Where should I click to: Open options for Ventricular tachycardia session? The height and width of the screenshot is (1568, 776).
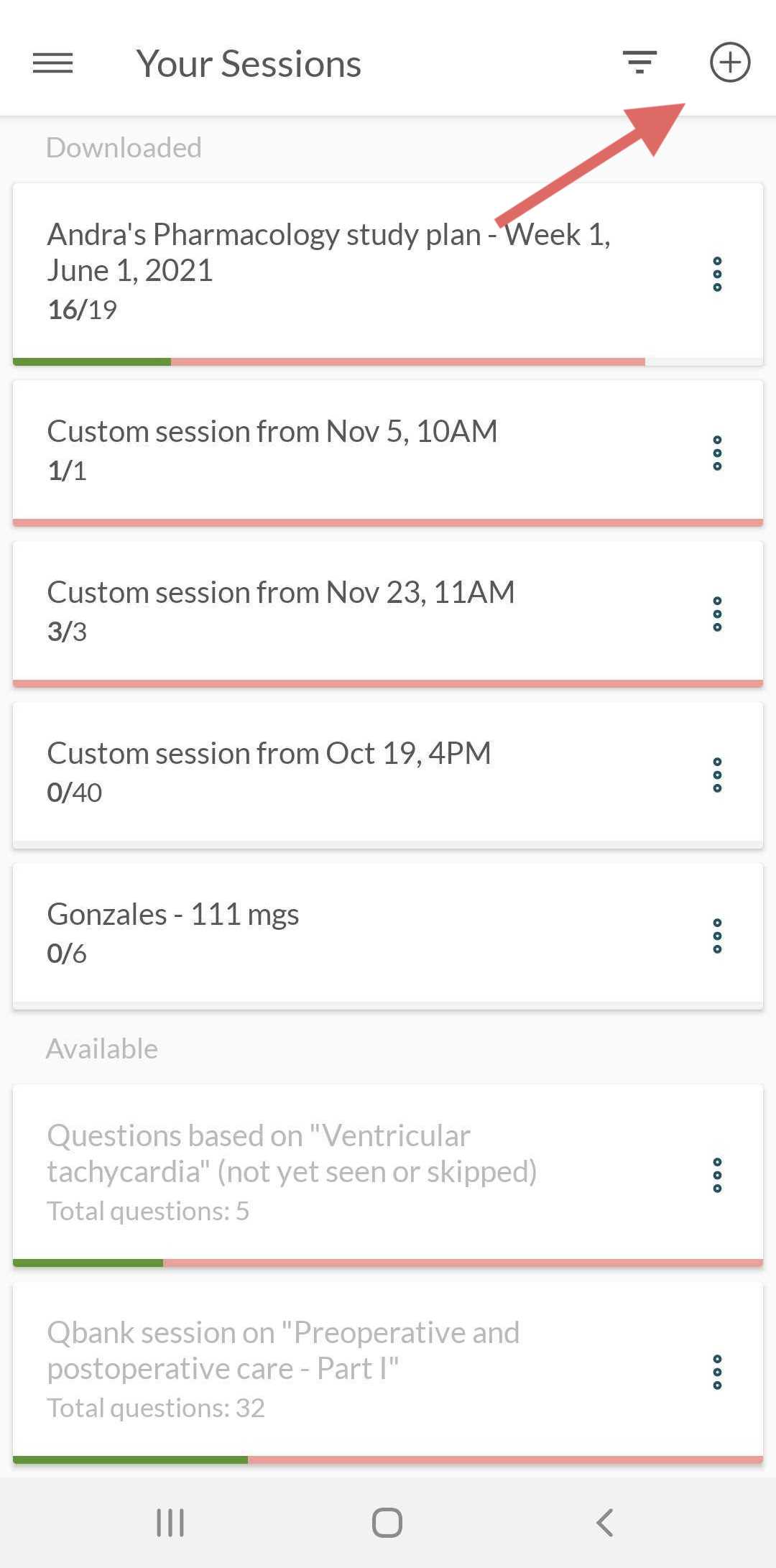click(716, 1175)
